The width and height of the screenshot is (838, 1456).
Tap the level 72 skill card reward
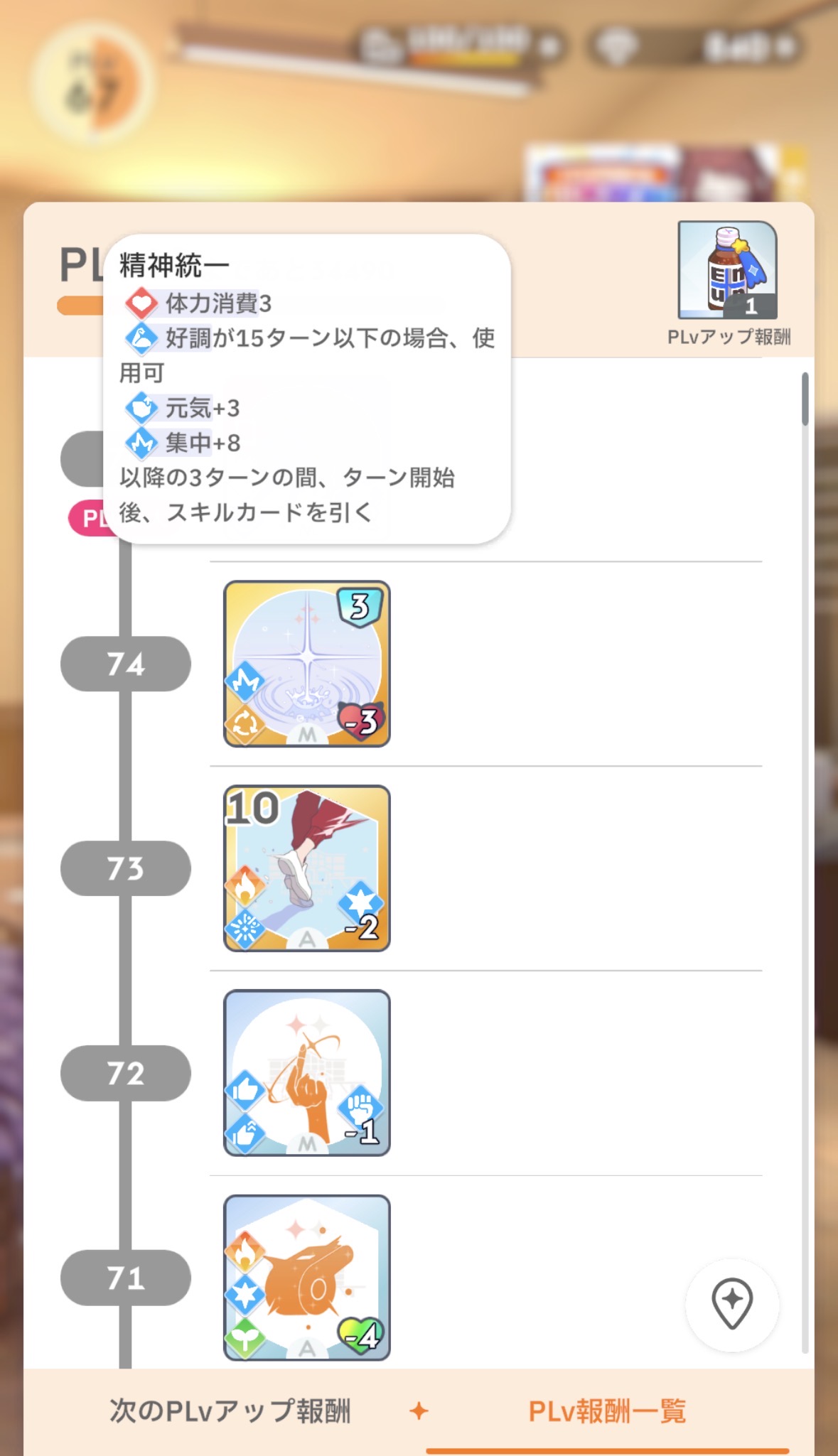(306, 1072)
